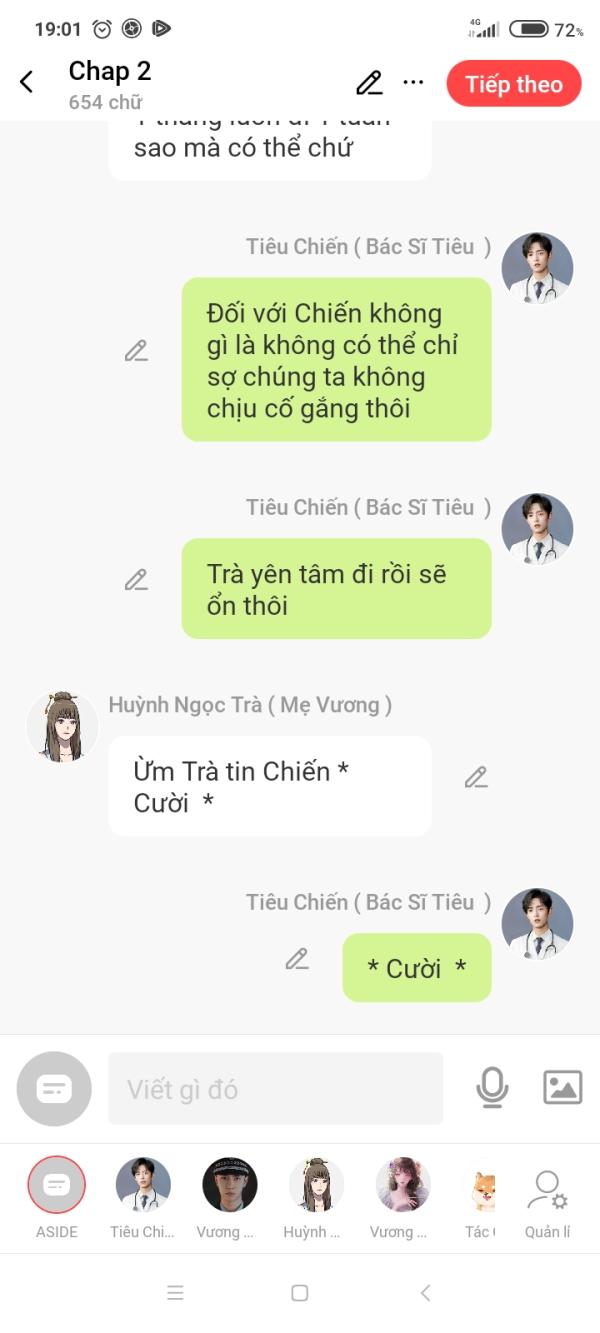Open the three-dot overflow menu
The height and width of the screenshot is (1333, 600).
pos(413,83)
